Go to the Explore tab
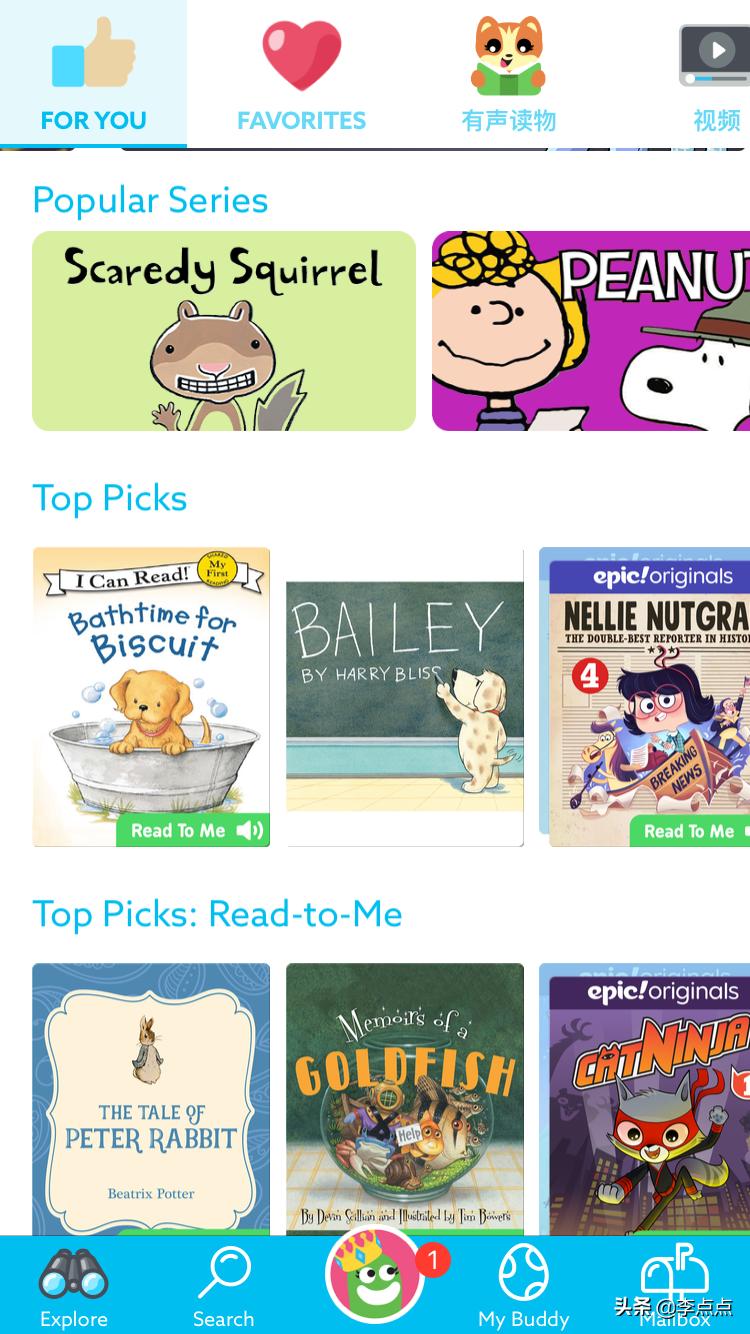This screenshot has height=1334, width=750. click(73, 1286)
